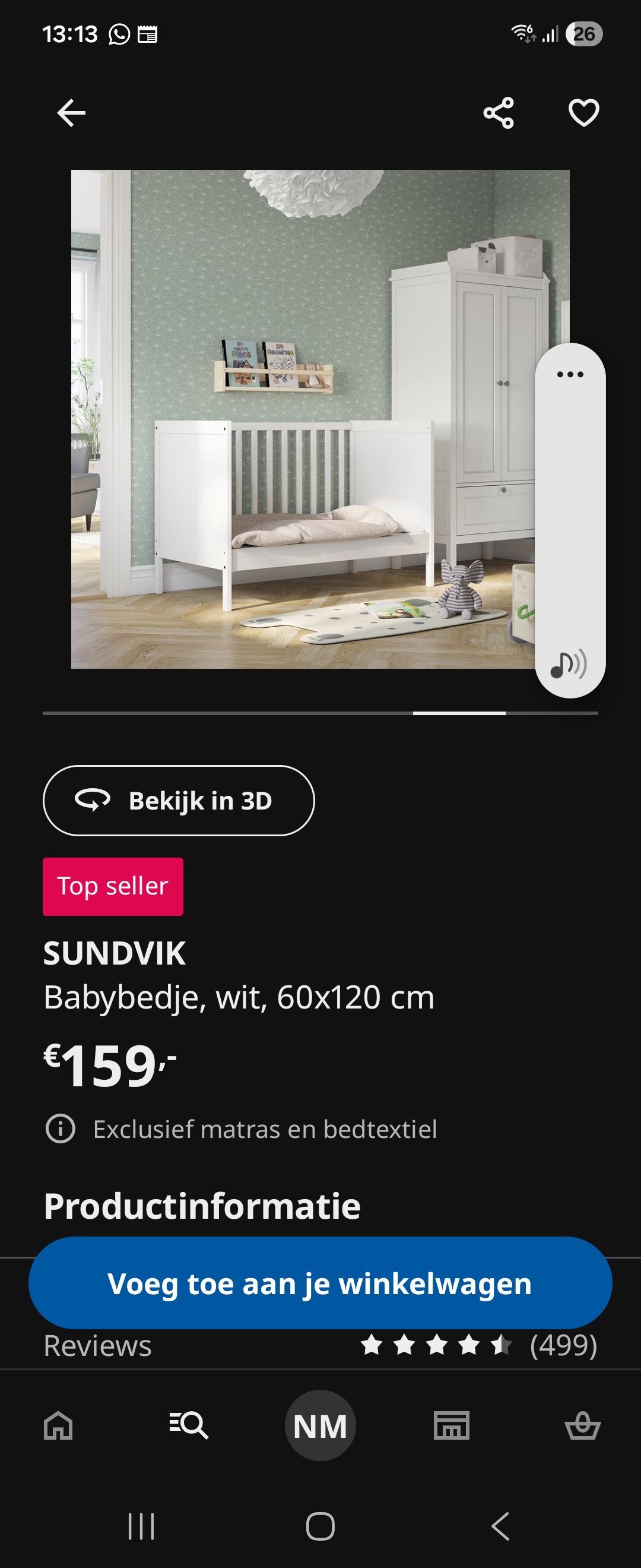Tap the system home button
This screenshot has height=1568, width=641.
(320, 1526)
